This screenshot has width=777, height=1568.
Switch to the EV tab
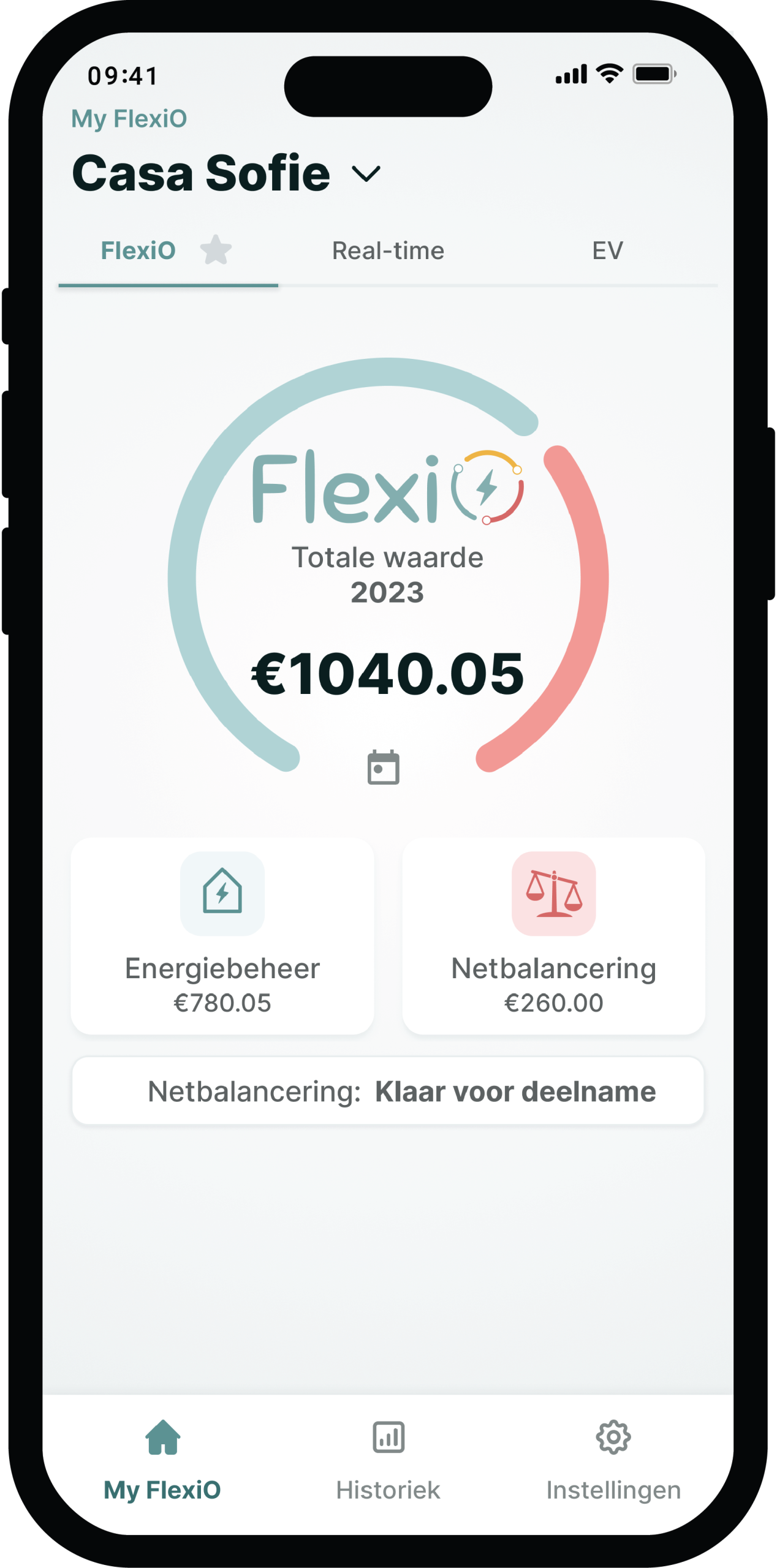[x=607, y=251]
